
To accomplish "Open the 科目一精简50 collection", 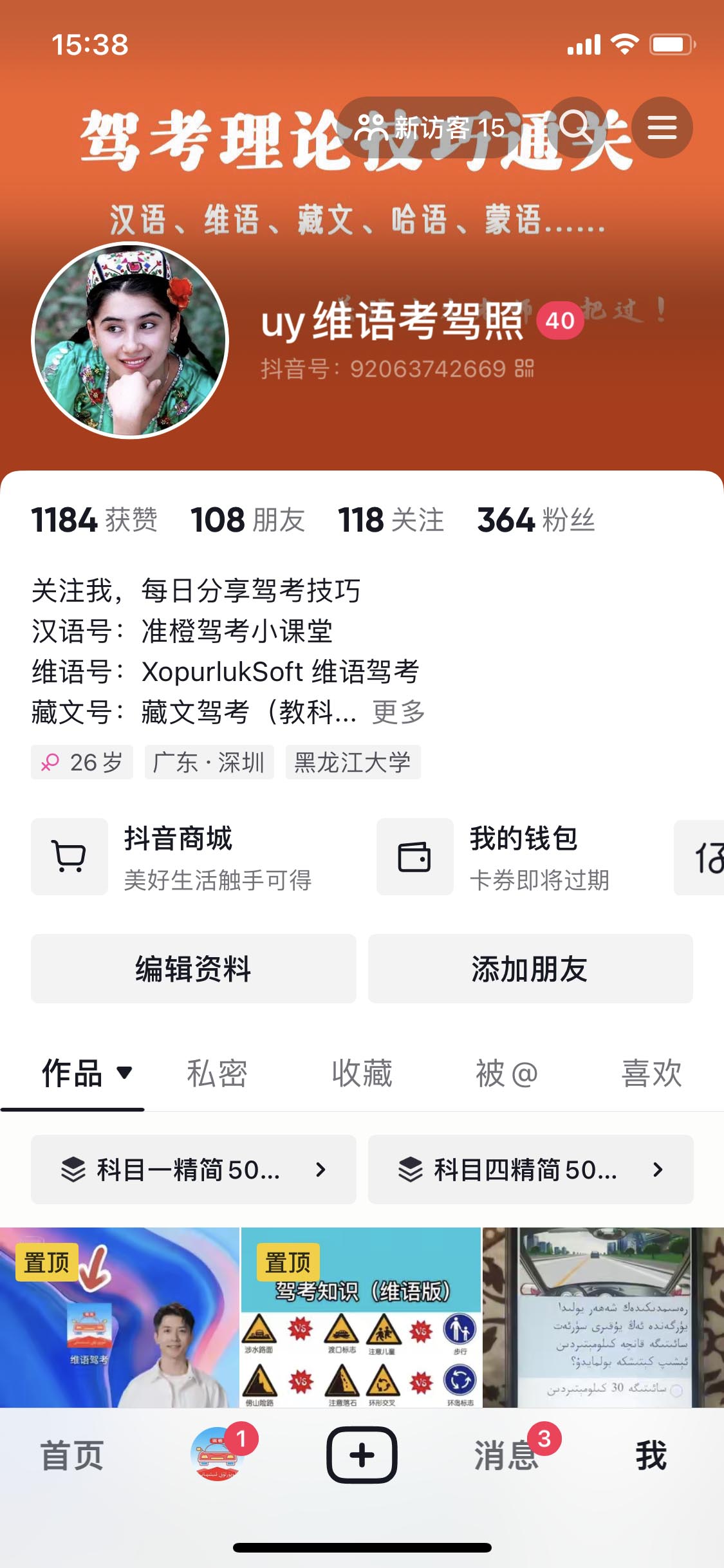I will (193, 1170).
